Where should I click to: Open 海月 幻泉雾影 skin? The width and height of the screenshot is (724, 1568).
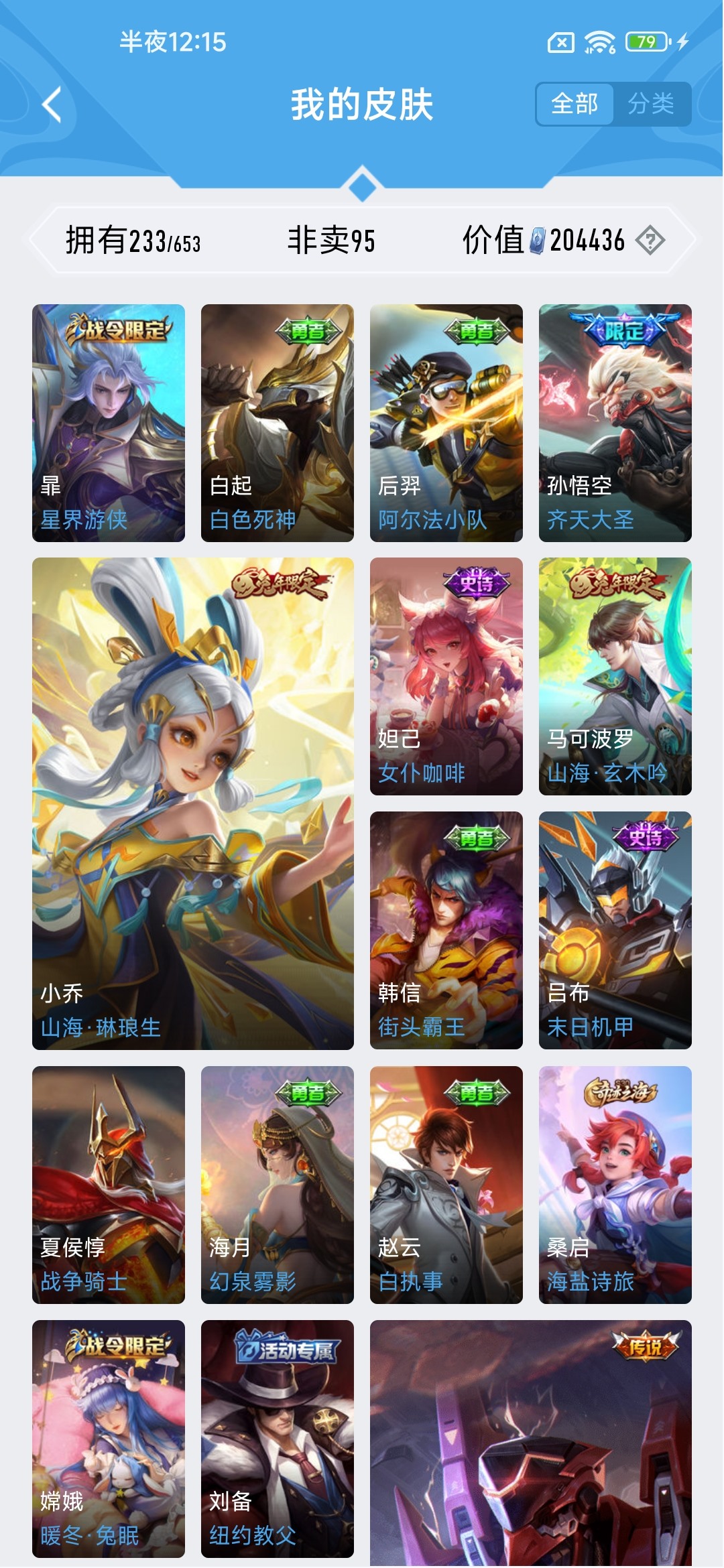[x=278, y=1184]
